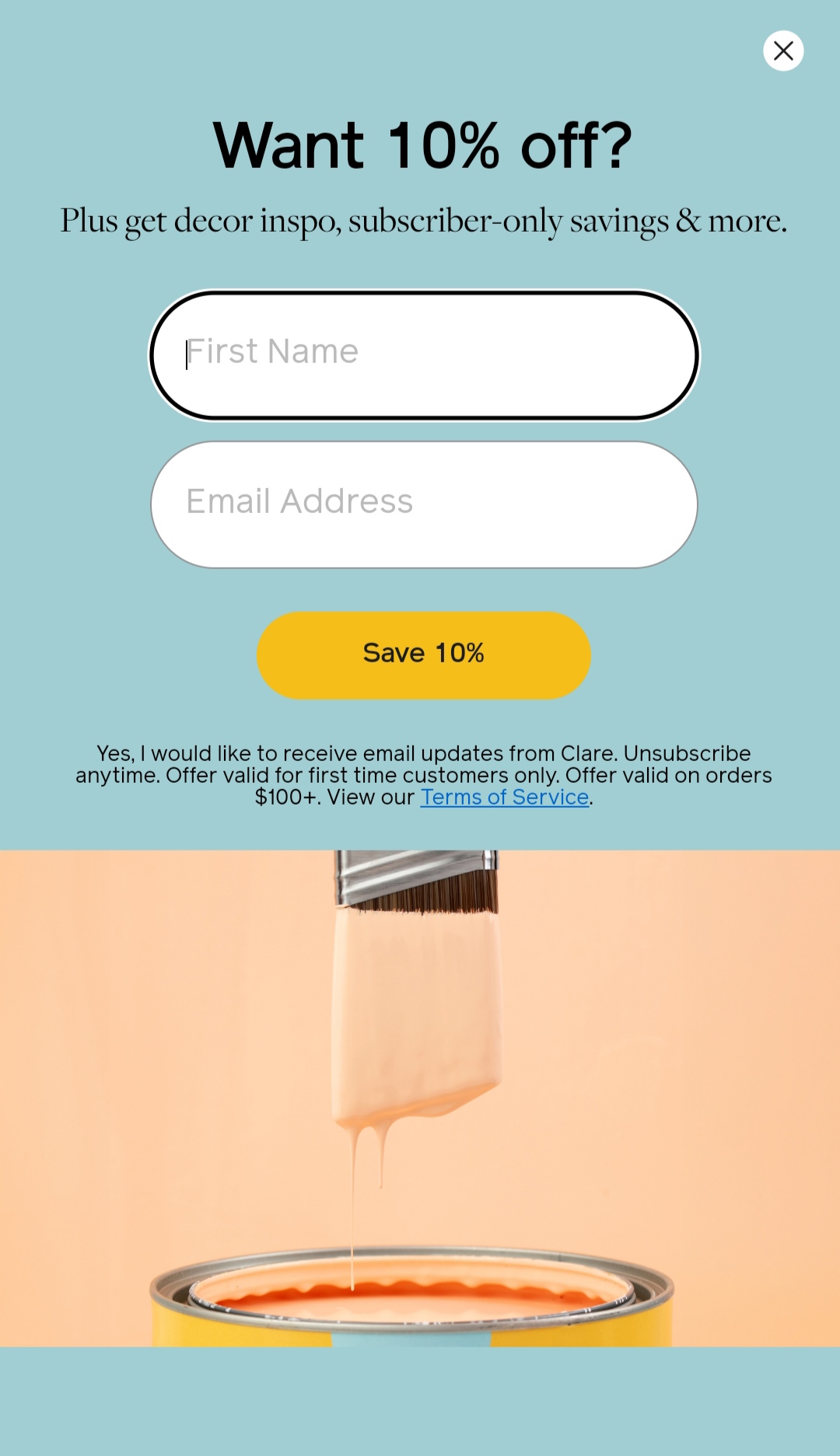This screenshot has height=1456, width=840.
Task: Focus the First Name field
Action: point(424,354)
